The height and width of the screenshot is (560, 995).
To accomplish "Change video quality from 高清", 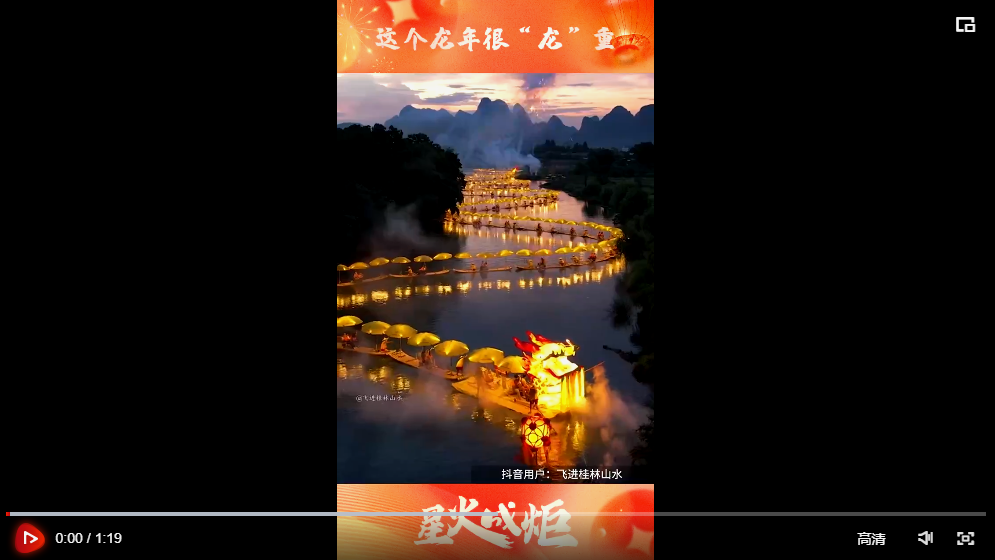I will point(871,539).
